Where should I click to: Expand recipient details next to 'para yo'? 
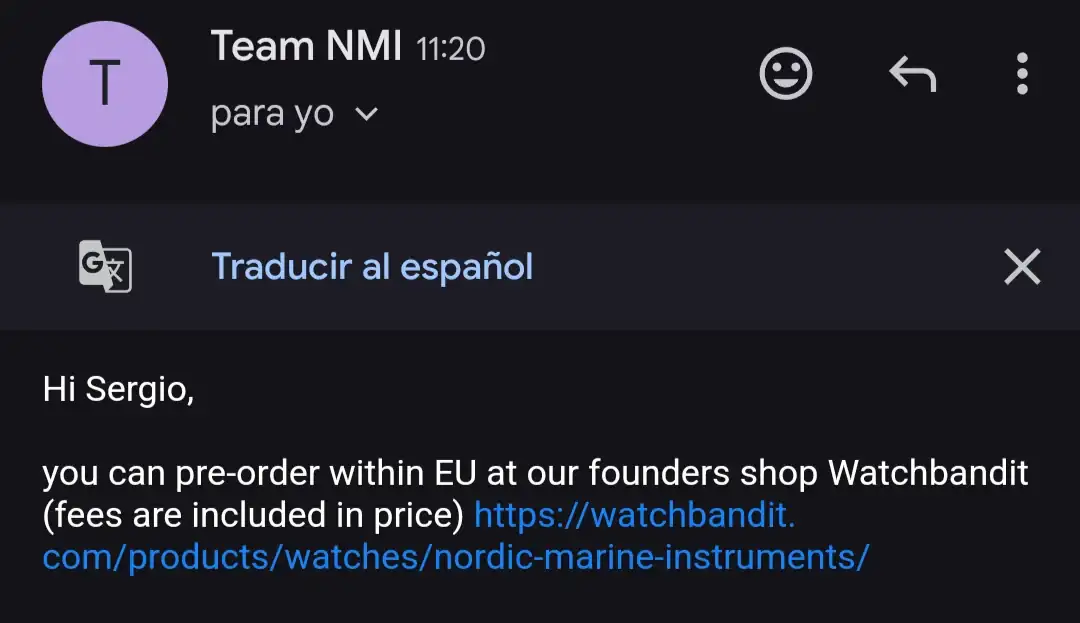click(x=367, y=115)
